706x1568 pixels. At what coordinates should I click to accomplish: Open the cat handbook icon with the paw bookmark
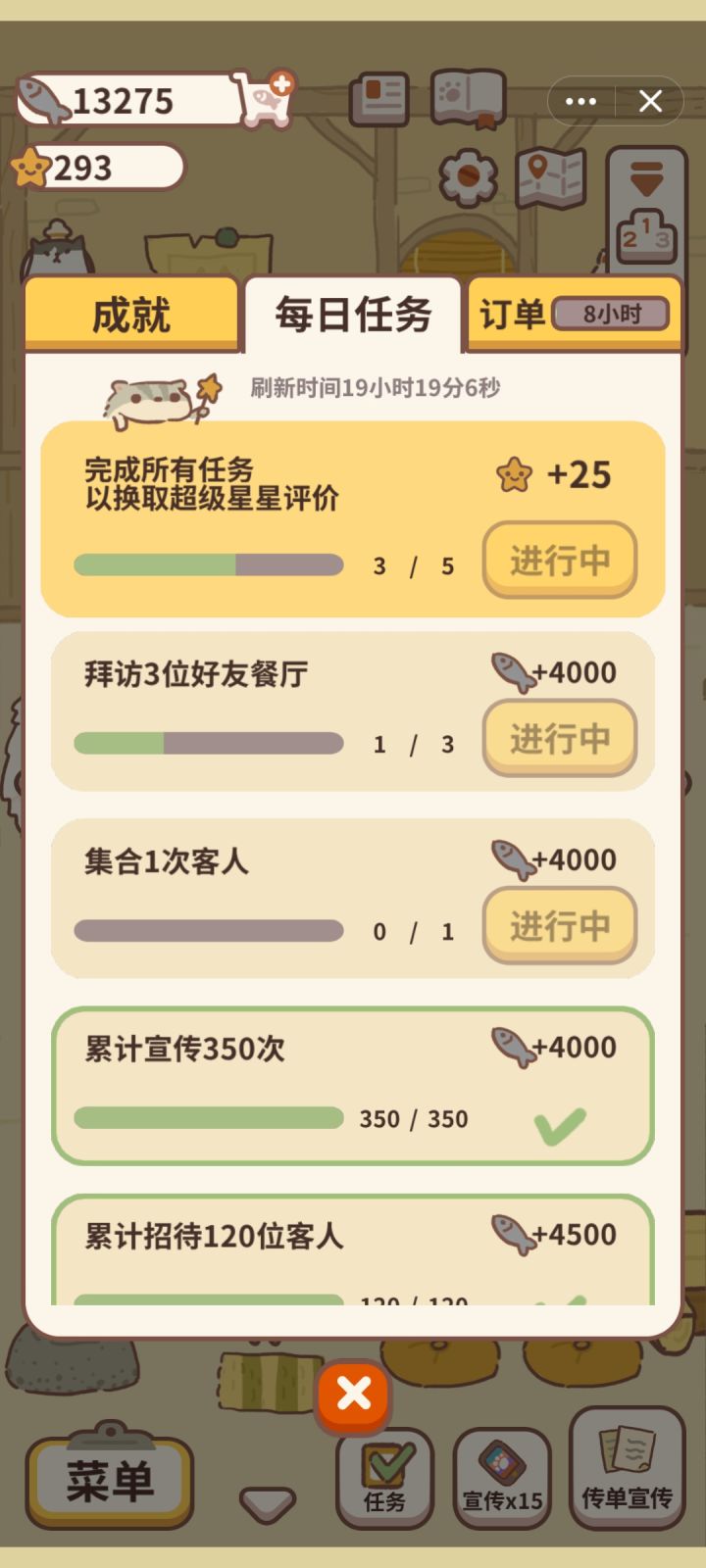coord(467,100)
